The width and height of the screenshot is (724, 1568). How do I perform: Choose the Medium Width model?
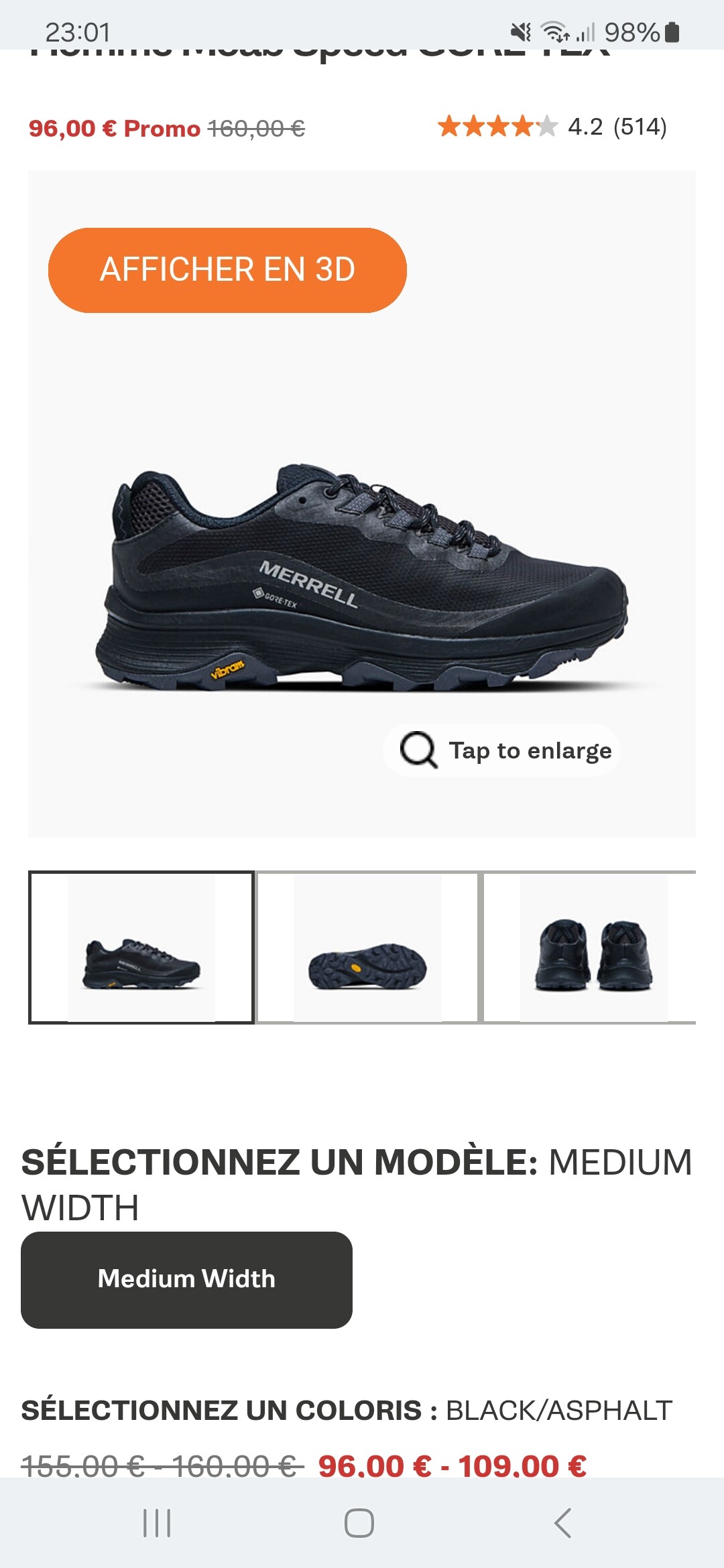(186, 1279)
